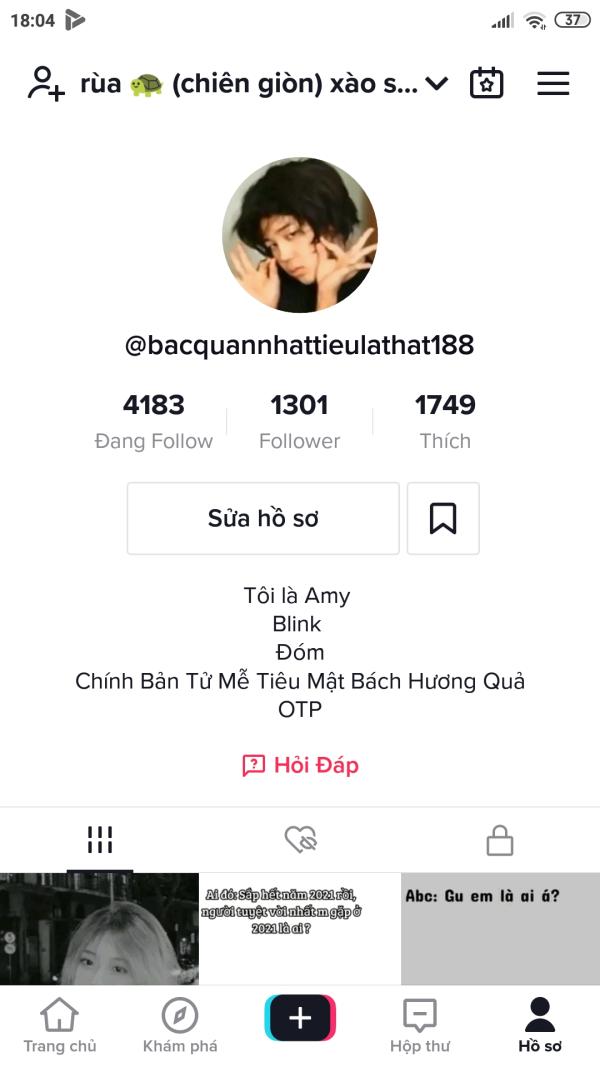Screen dimensions: 600x1067
Task: Open the calendar star icon
Action: point(487,83)
